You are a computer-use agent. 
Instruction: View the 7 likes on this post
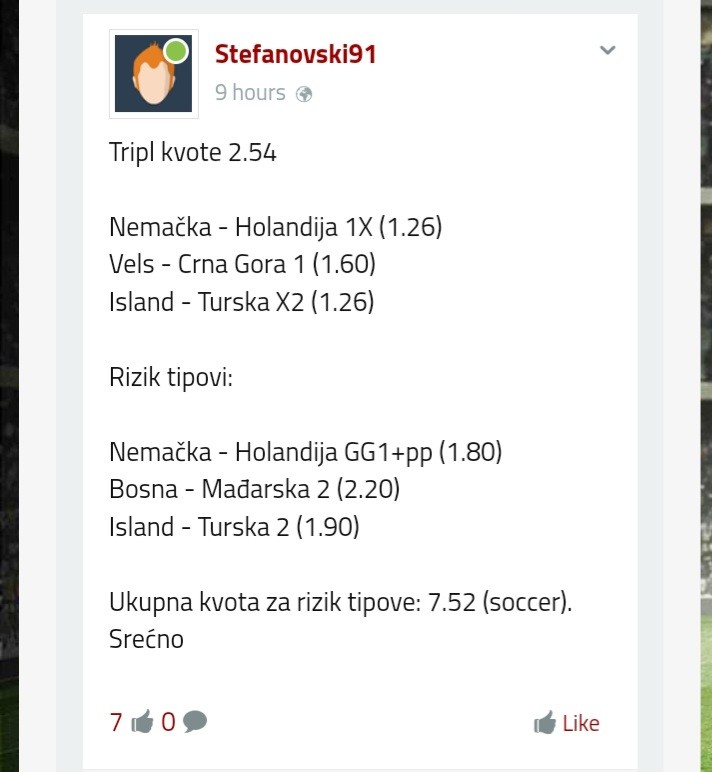tap(131, 721)
